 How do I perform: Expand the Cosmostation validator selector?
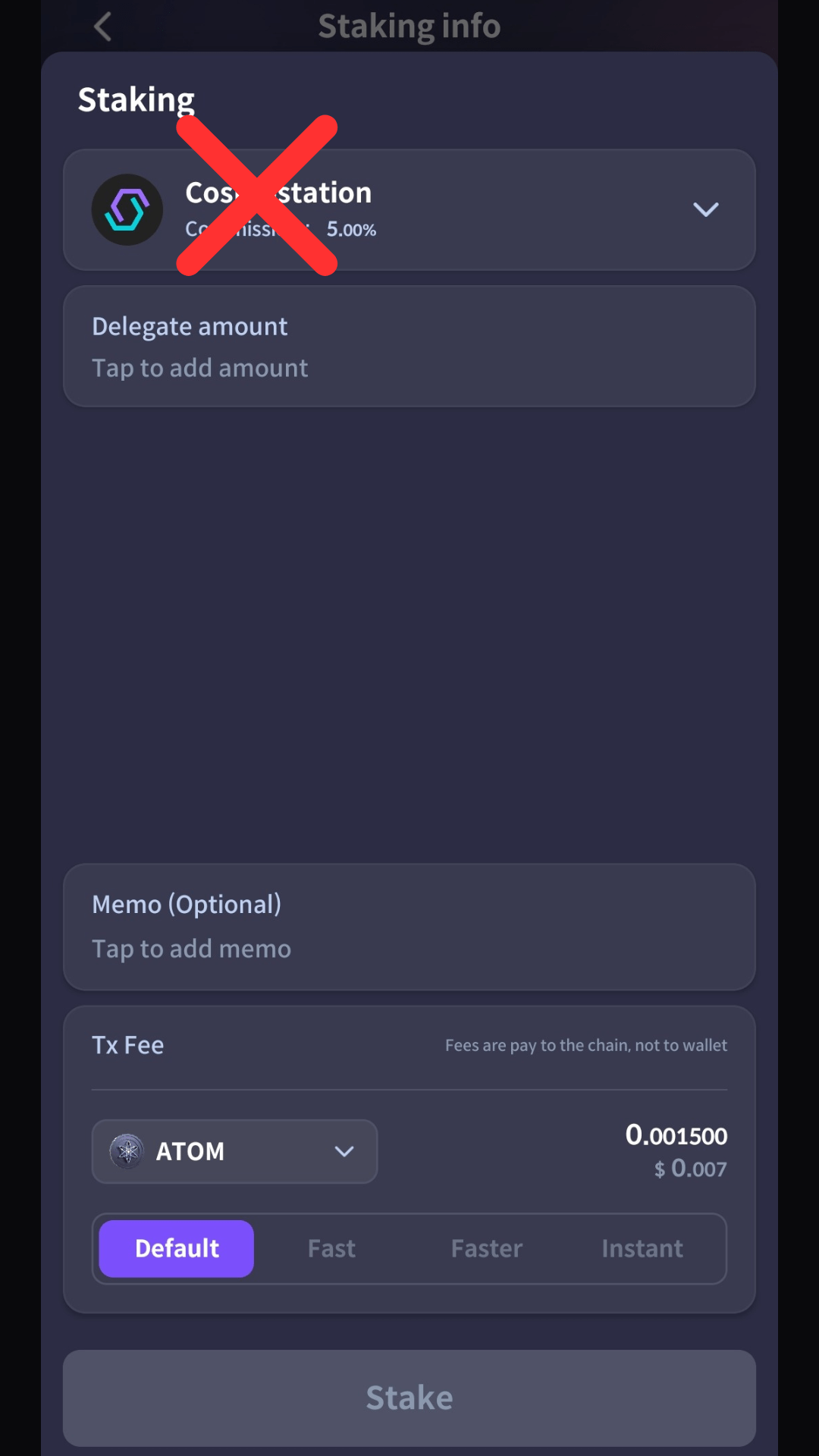(x=705, y=209)
